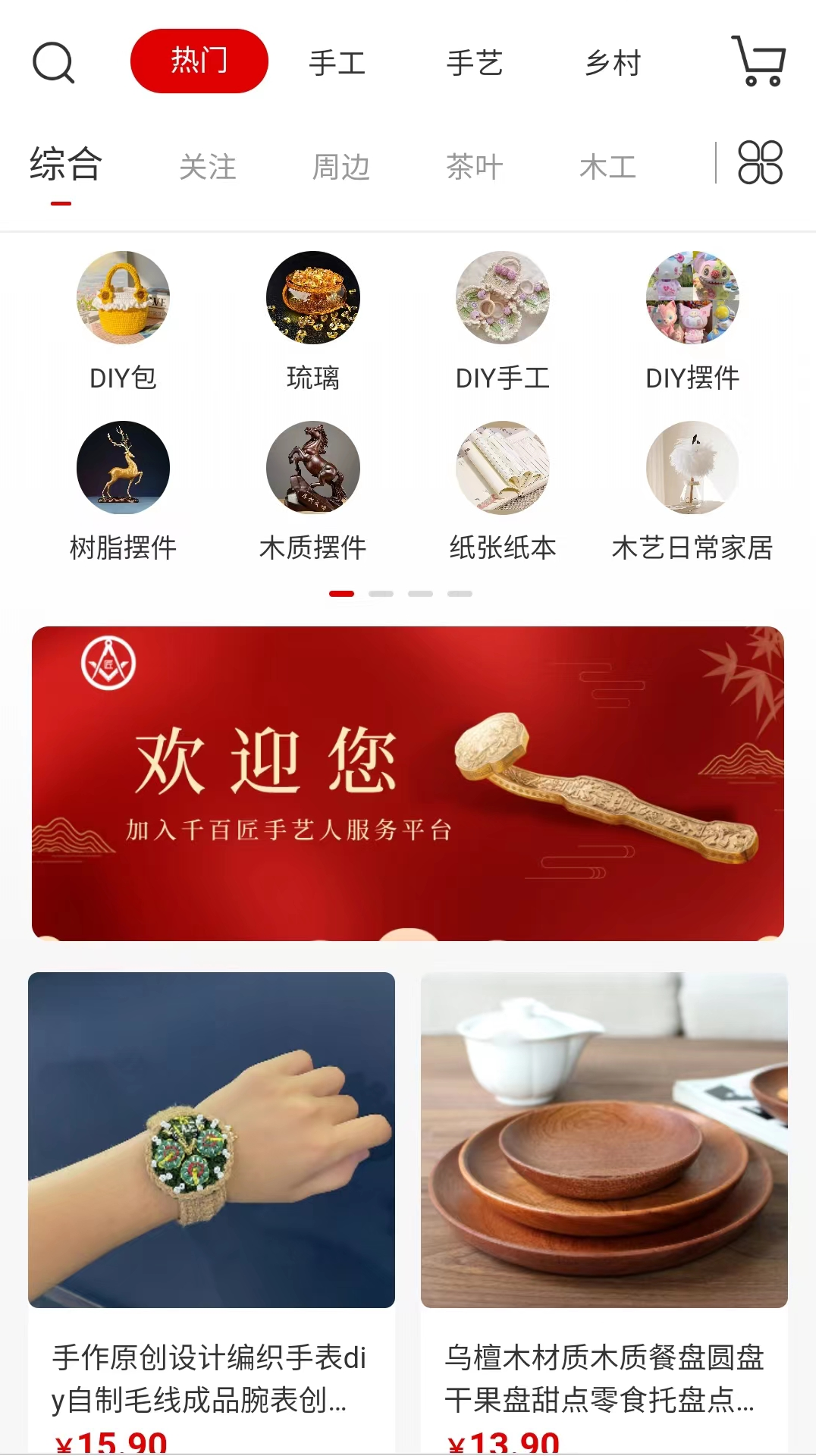
Task: Switch to the 关注 sub-tab
Action: pos(208,167)
